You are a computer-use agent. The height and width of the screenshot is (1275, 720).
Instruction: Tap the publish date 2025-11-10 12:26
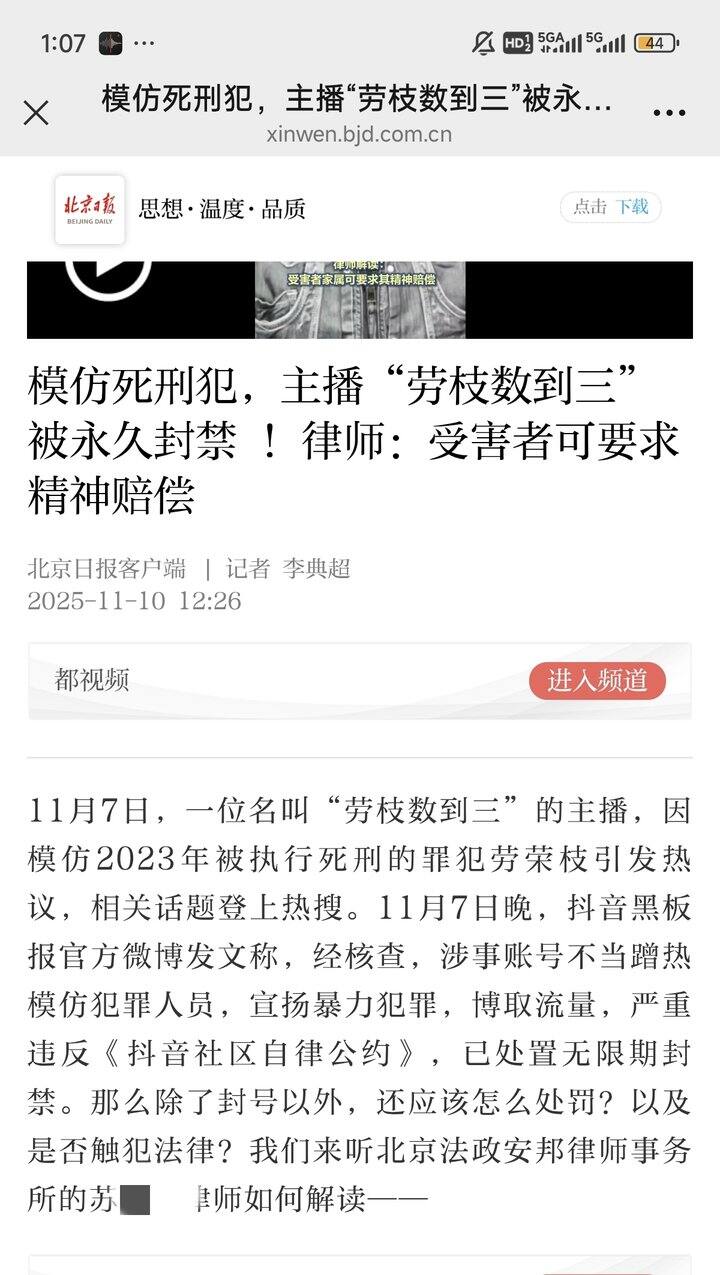click(133, 601)
